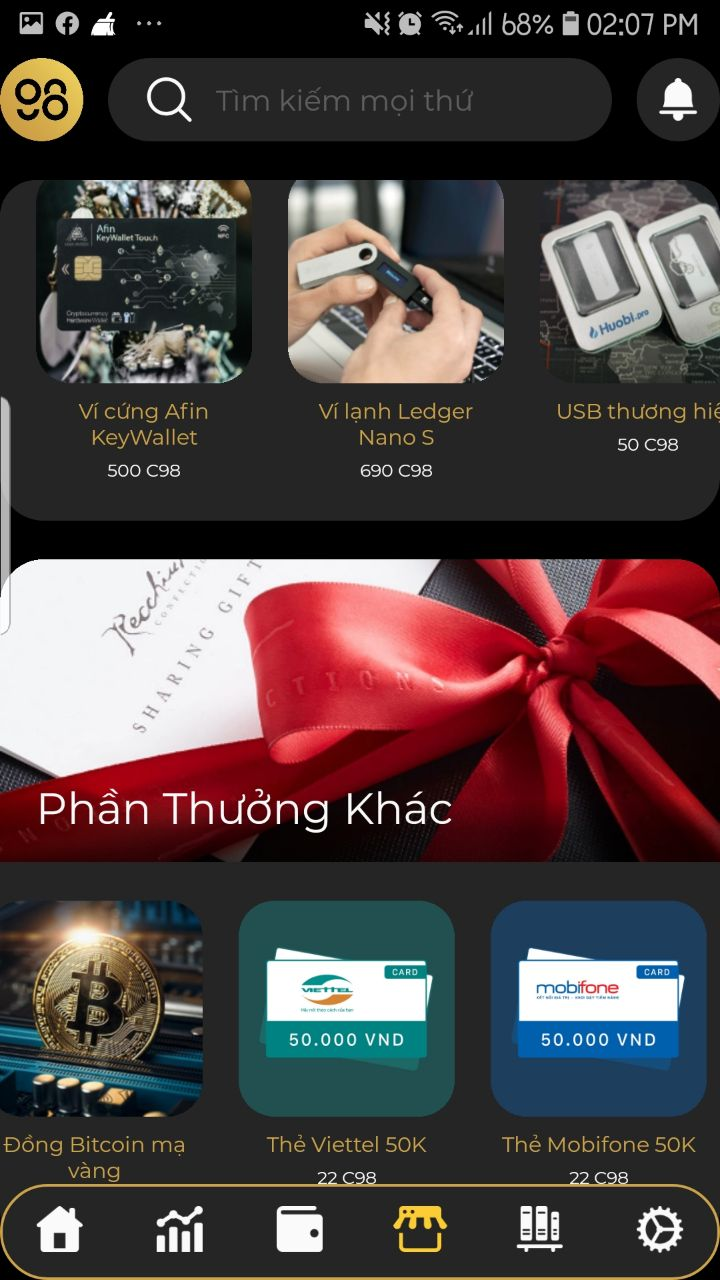Open the settings gear tab
The width and height of the screenshot is (720, 1280).
[659, 1230]
